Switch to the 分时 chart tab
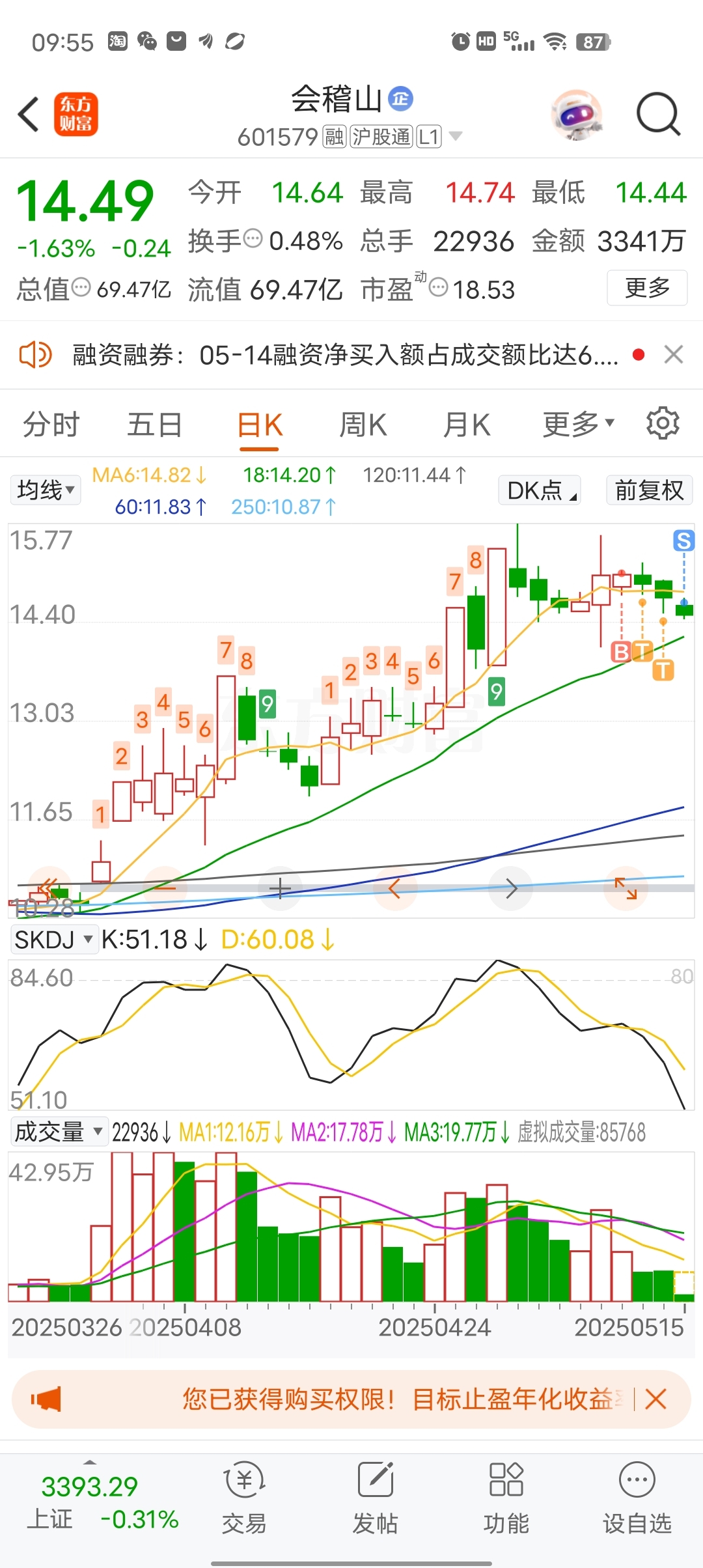Image resolution: width=703 pixels, height=1568 pixels. click(x=51, y=425)
